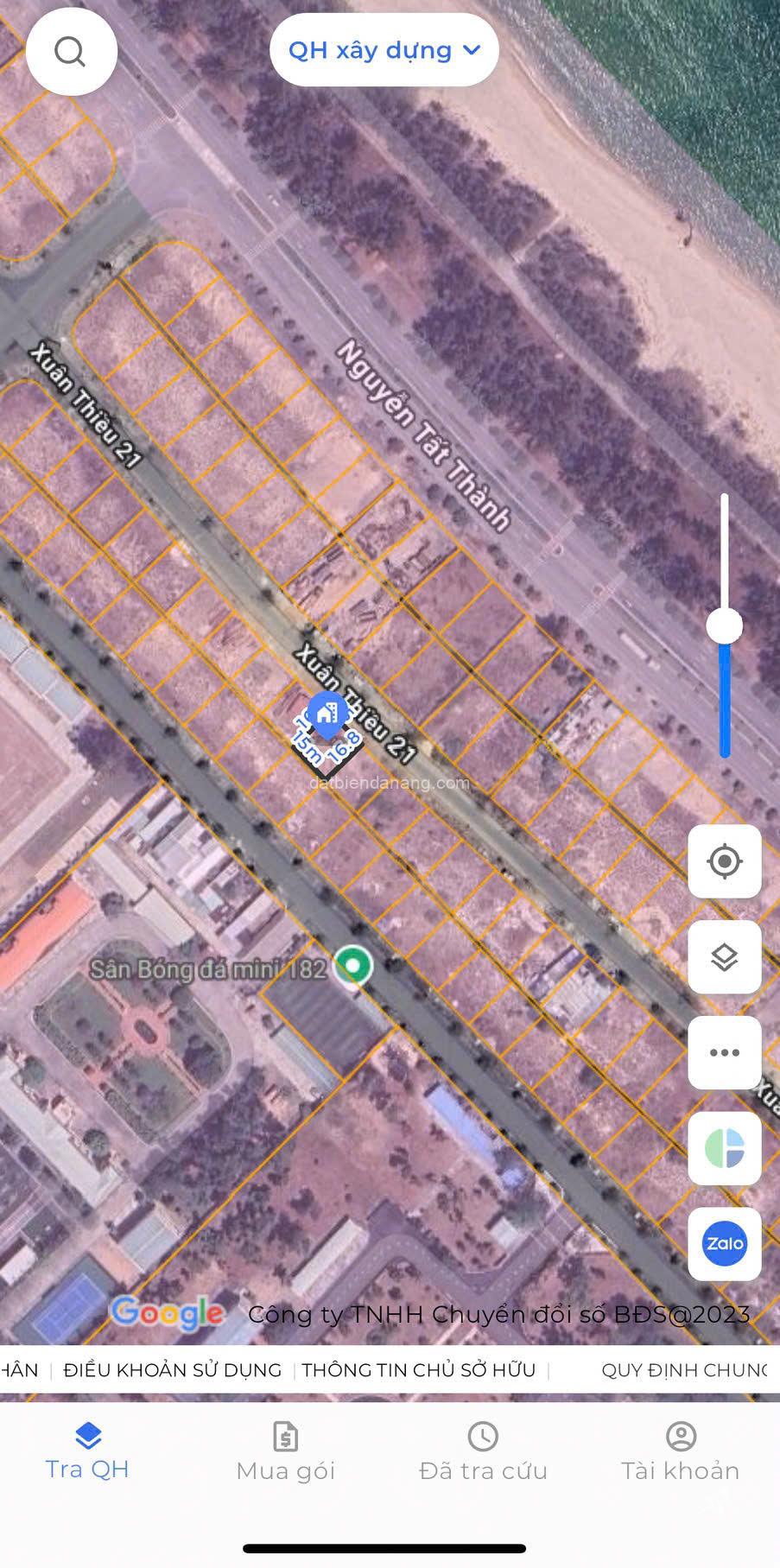
Task: Tap the opacity slider handle
Action: pyautogui.click(x=724, y=625)
